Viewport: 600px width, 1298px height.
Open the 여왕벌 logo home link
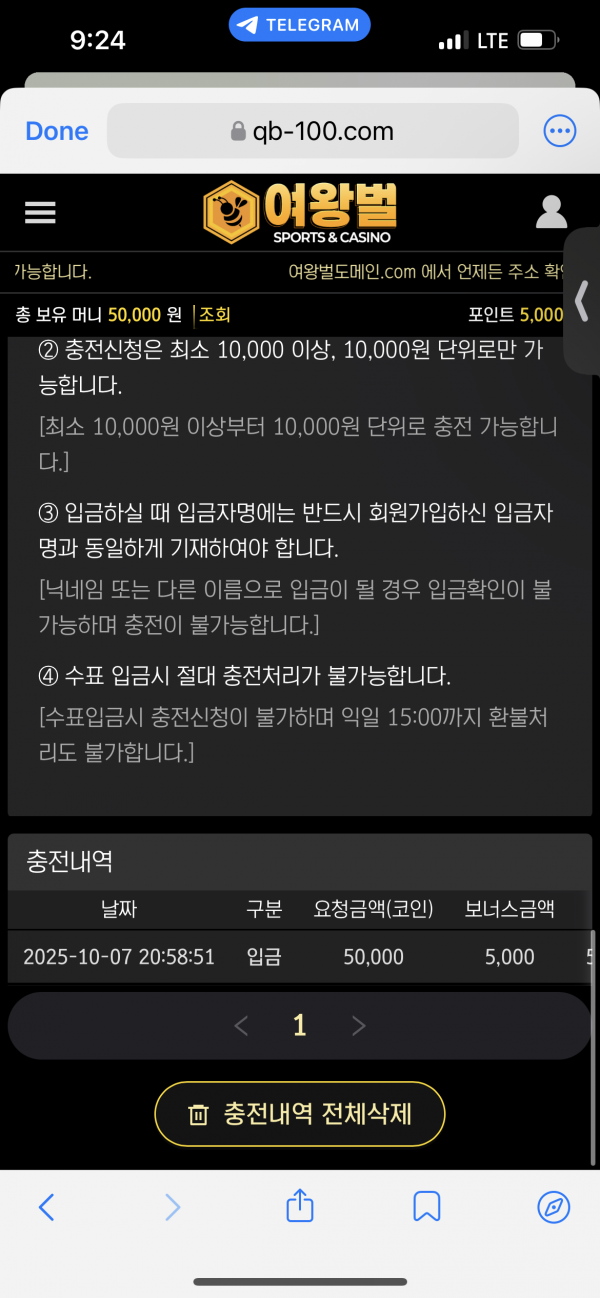tap(300, 212)
